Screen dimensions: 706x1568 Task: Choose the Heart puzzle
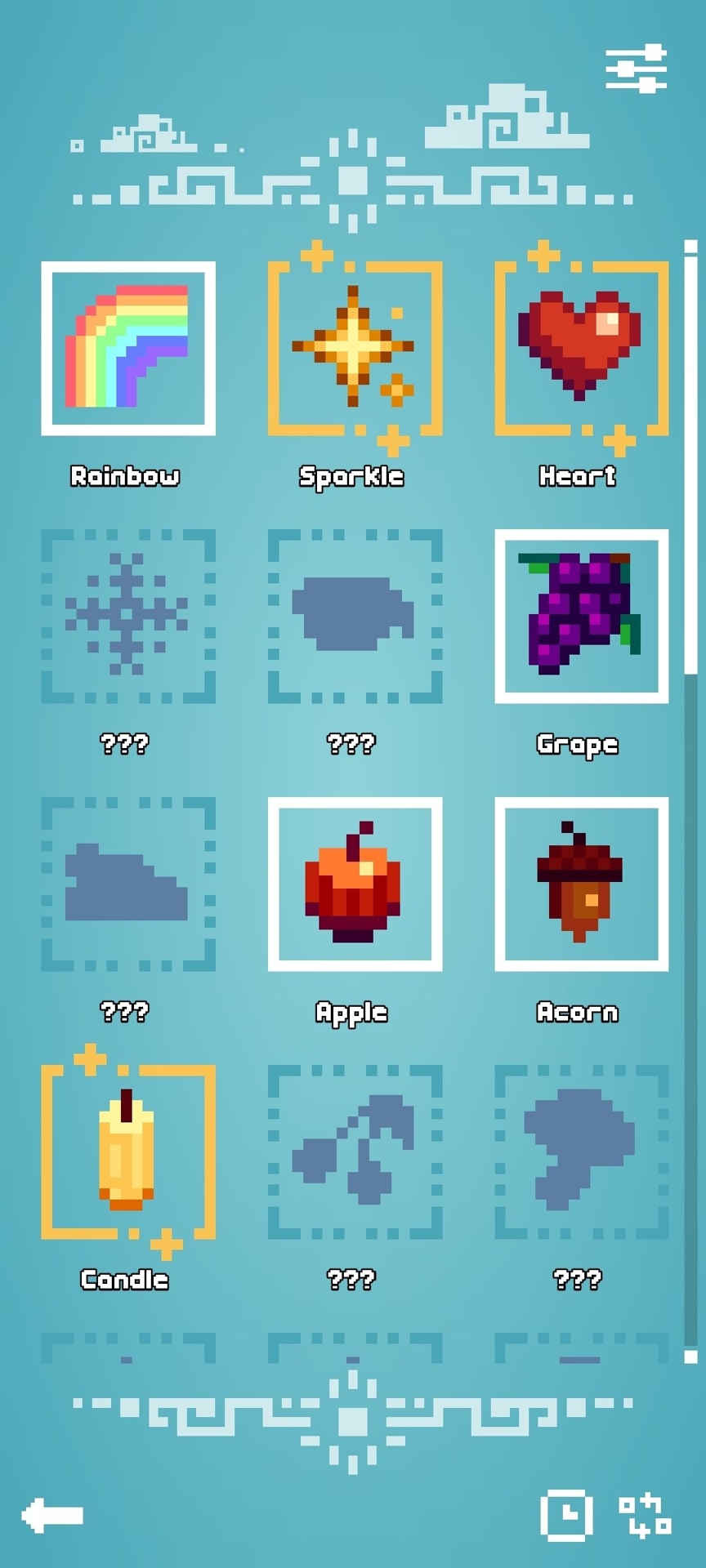pos(582,349)
